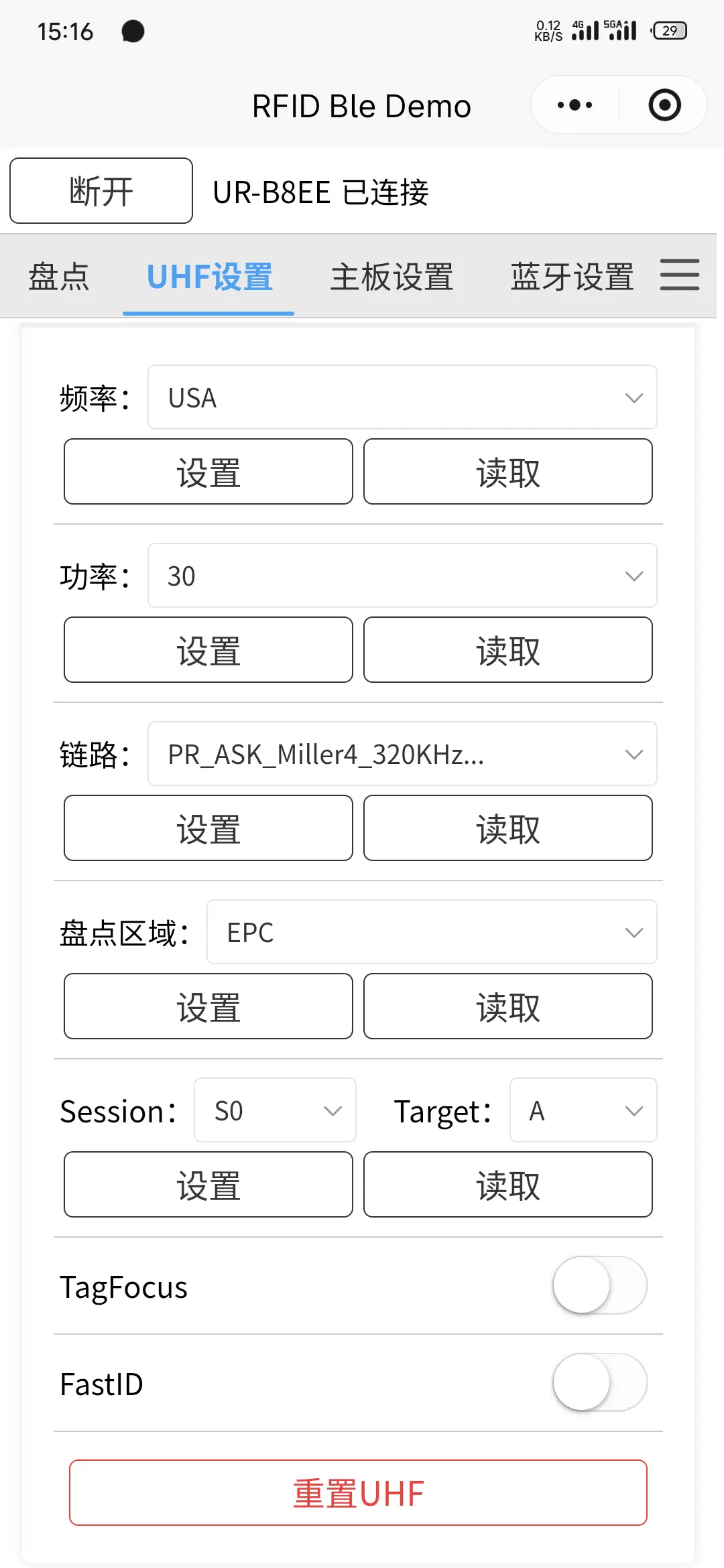Screen dimensions: 724x1568
Task: Tap 设置 under the 频率 dropdown
Action: [208, 472]
